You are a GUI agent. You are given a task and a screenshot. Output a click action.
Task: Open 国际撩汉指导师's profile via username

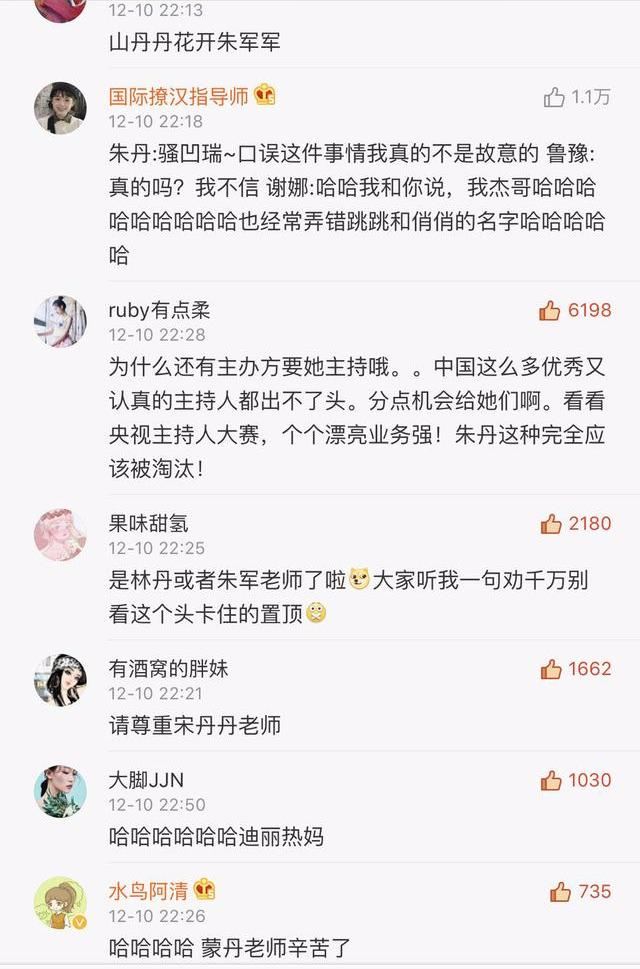click(178, 96)
